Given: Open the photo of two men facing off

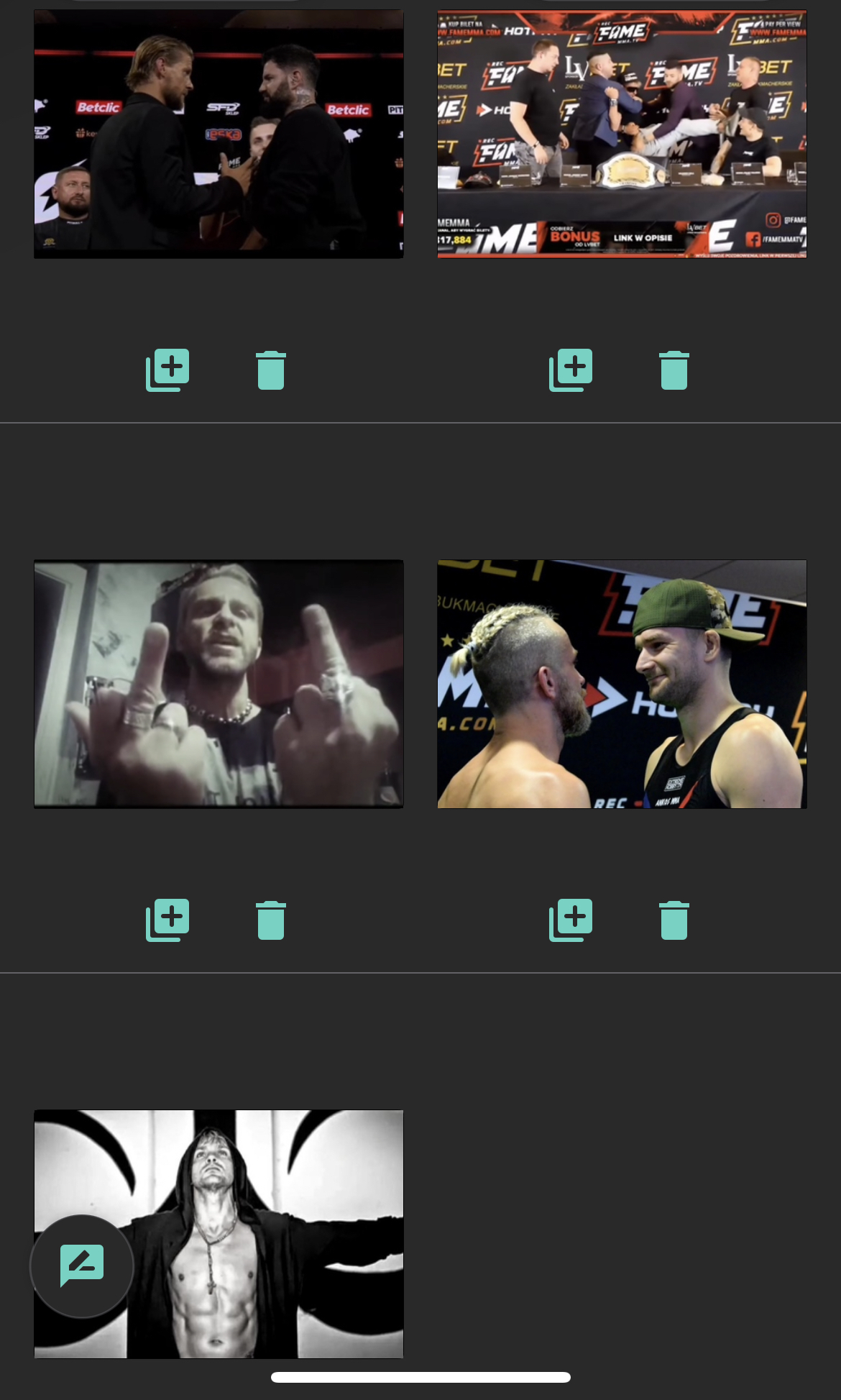Looking at the screenshot, I should pyautogui.click(x=219, y=134).
